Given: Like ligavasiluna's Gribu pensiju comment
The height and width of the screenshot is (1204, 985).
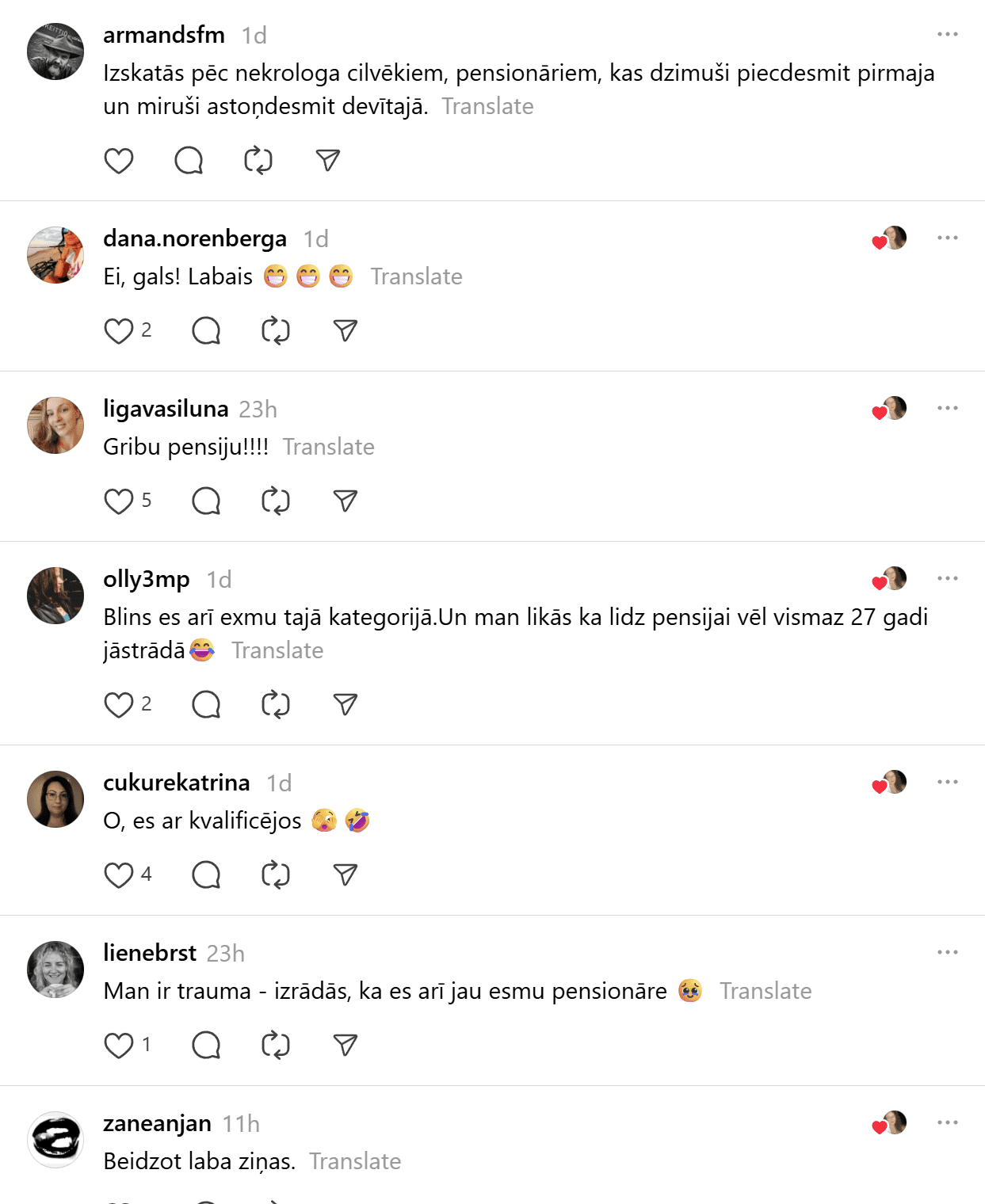Looking at the screenshot, I should click(x=119, y=501).
